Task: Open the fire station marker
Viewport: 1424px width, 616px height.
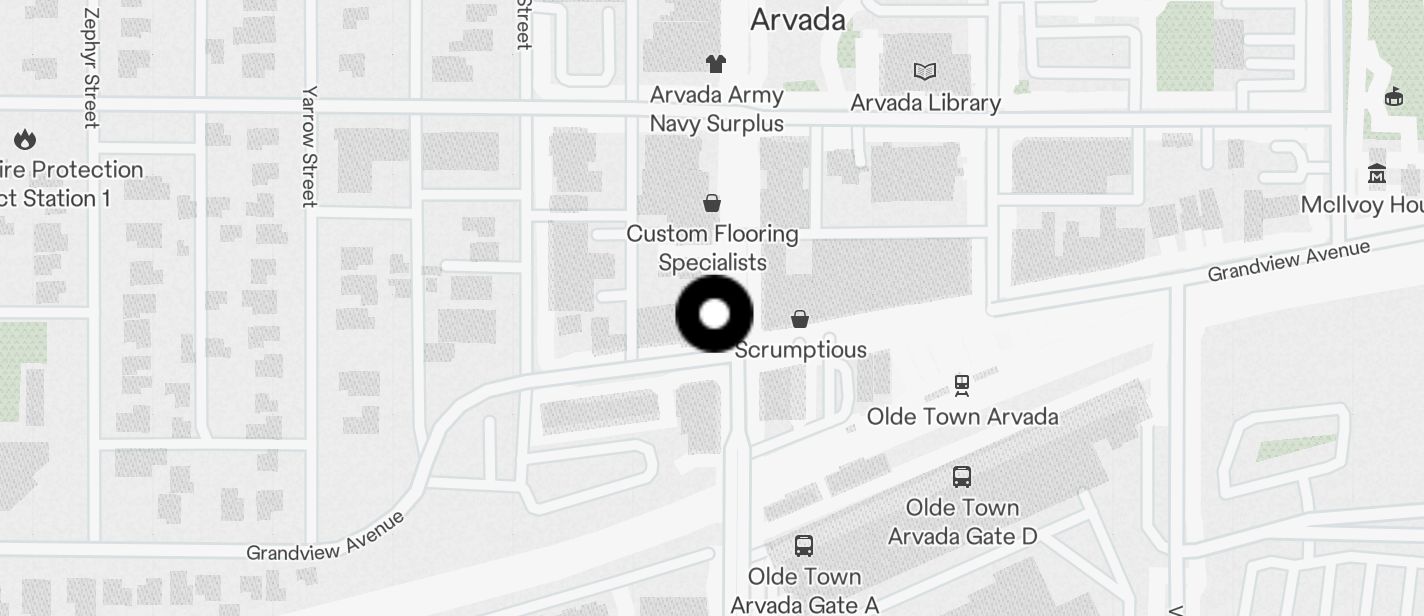Action: pos(25,139)
